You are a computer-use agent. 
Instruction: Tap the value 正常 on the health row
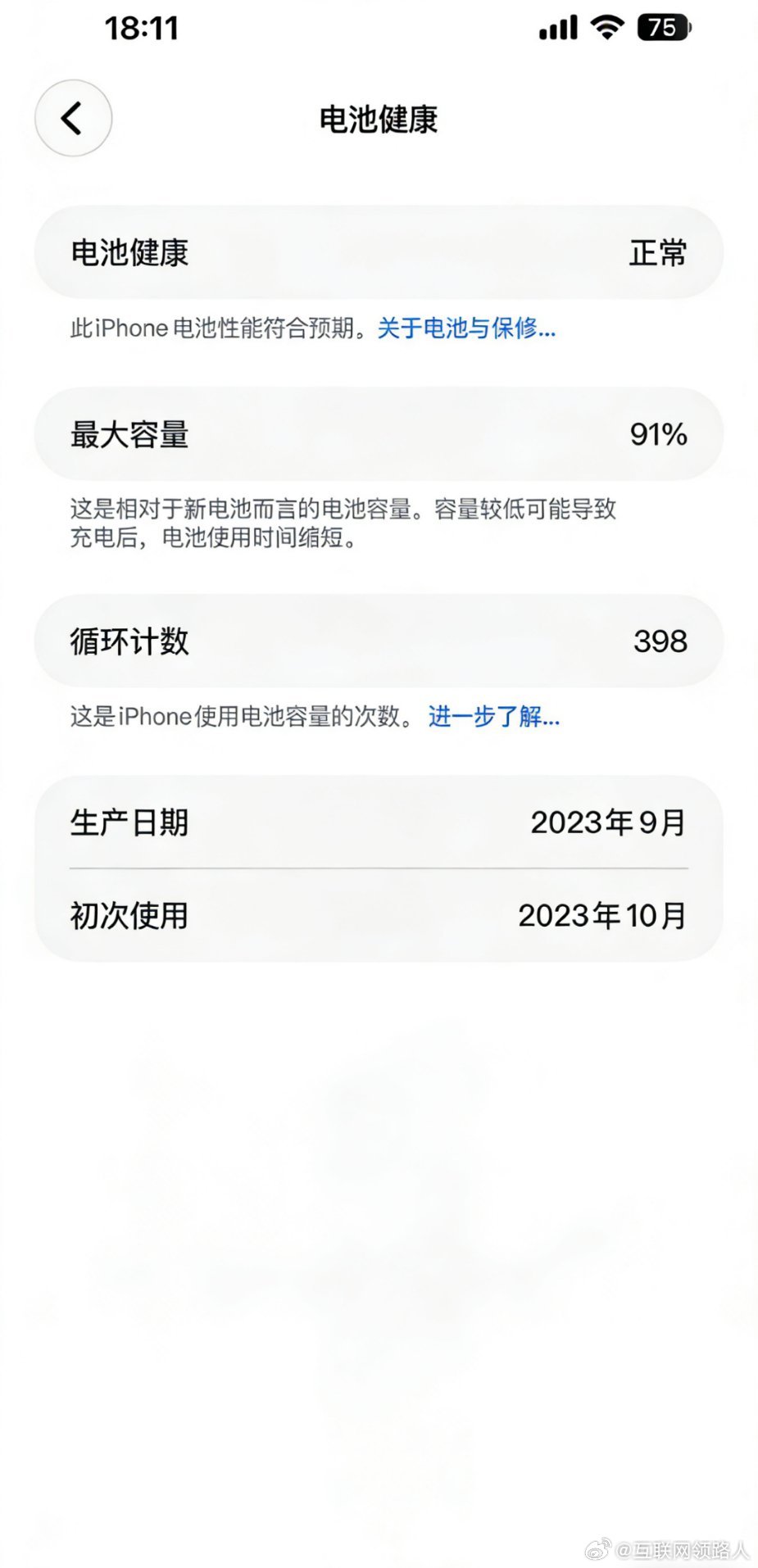pyautogui.click(x=657, y=254)
